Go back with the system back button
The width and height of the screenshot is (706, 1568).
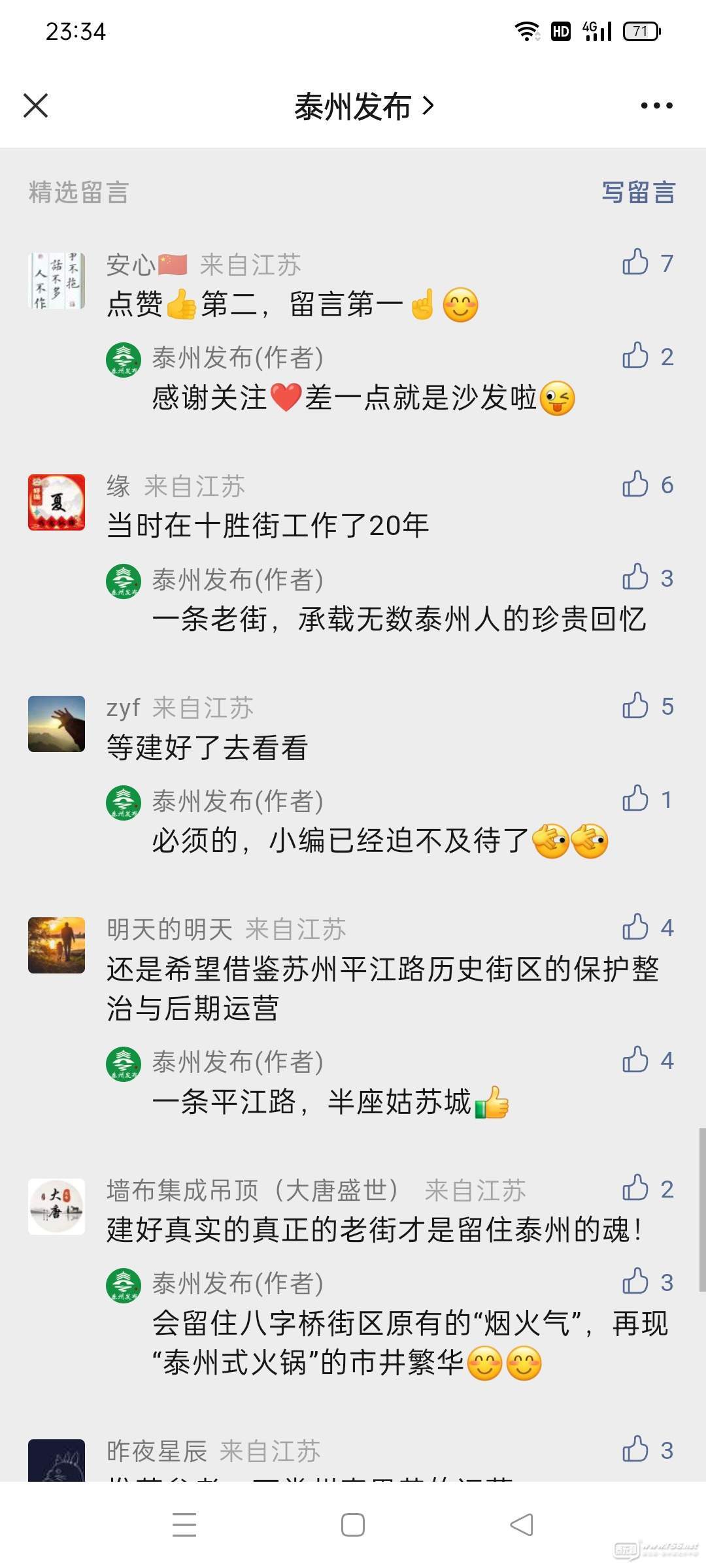522,1525
